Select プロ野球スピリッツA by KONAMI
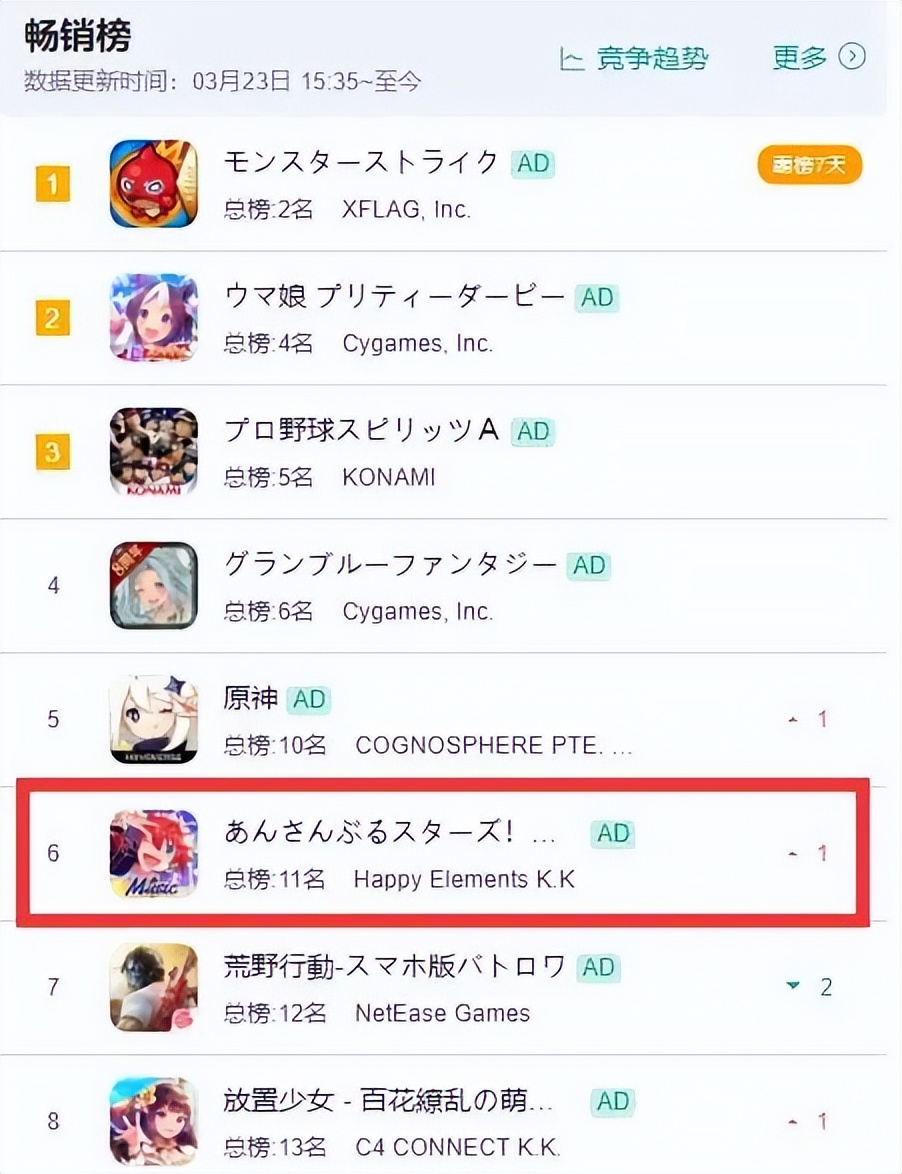 coord(361,430)
